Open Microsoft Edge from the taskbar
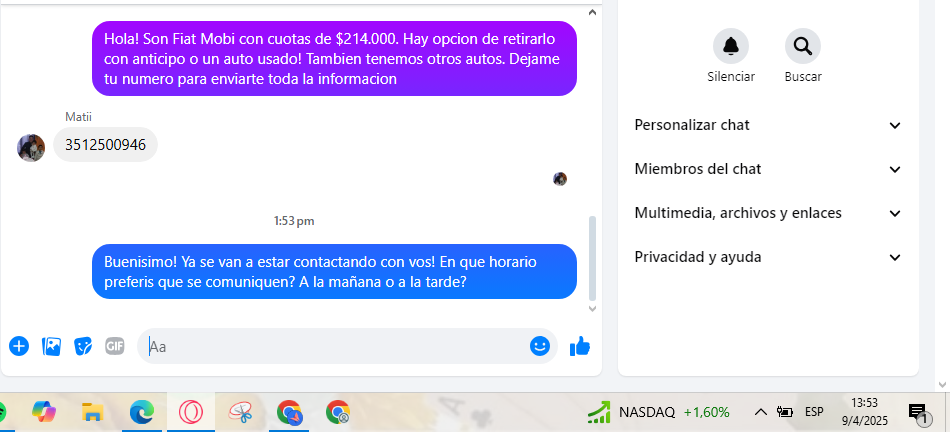 [x=142, y=412]
